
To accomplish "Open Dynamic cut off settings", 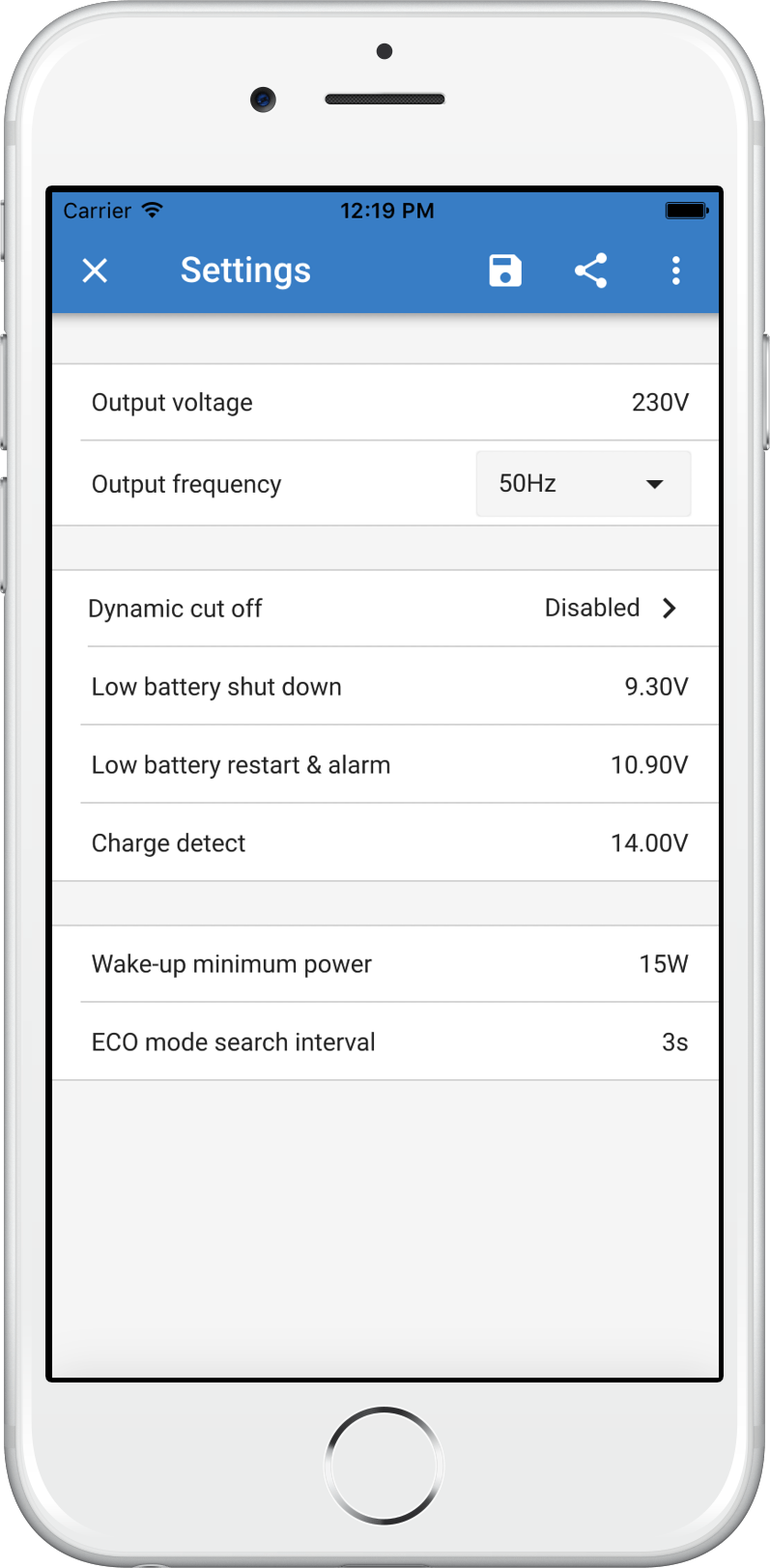I will [386, 609].
